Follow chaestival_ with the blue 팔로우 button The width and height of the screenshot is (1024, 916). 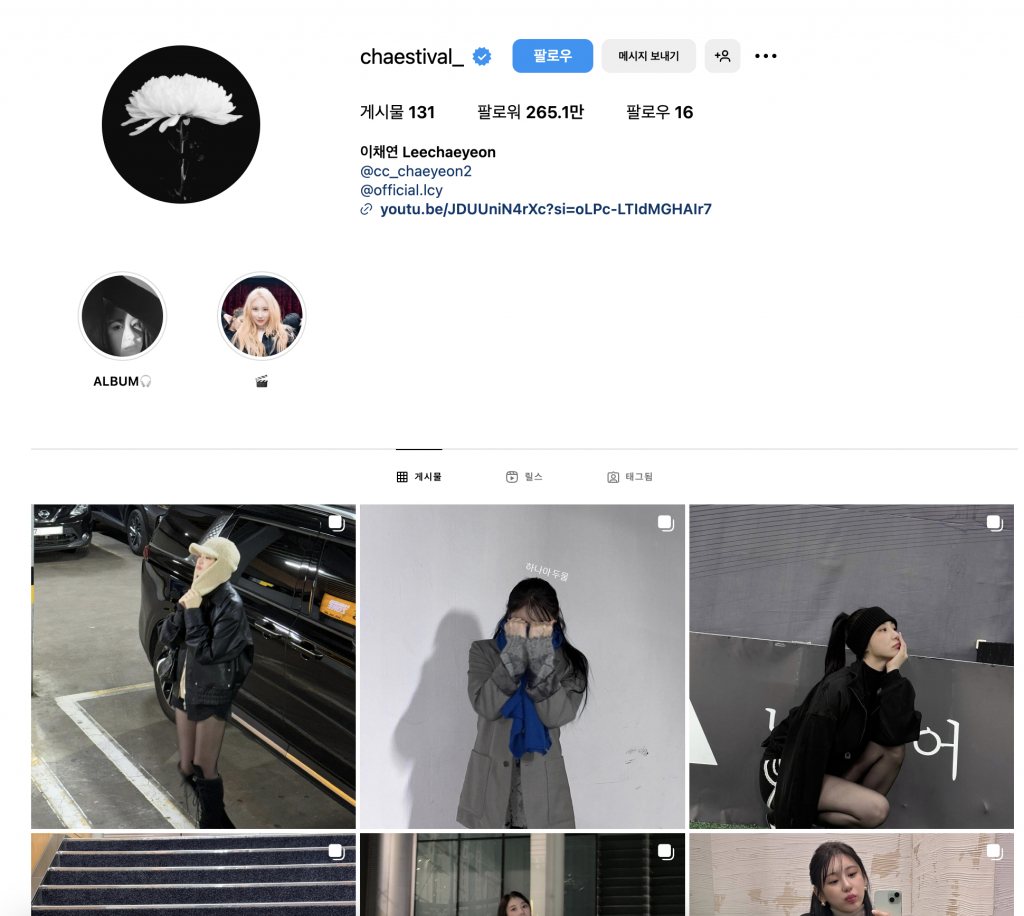[x=552, y=56]
